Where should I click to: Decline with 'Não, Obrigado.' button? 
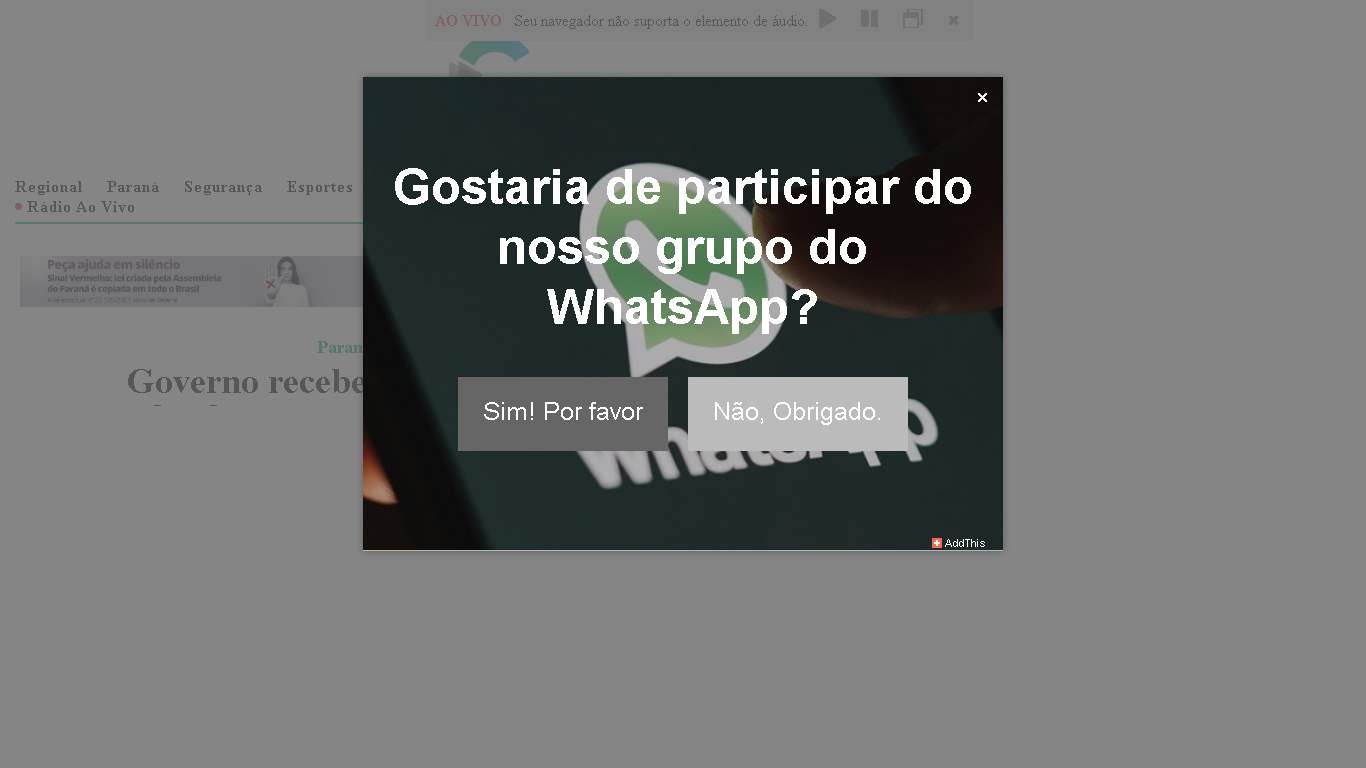click(797, 413)
